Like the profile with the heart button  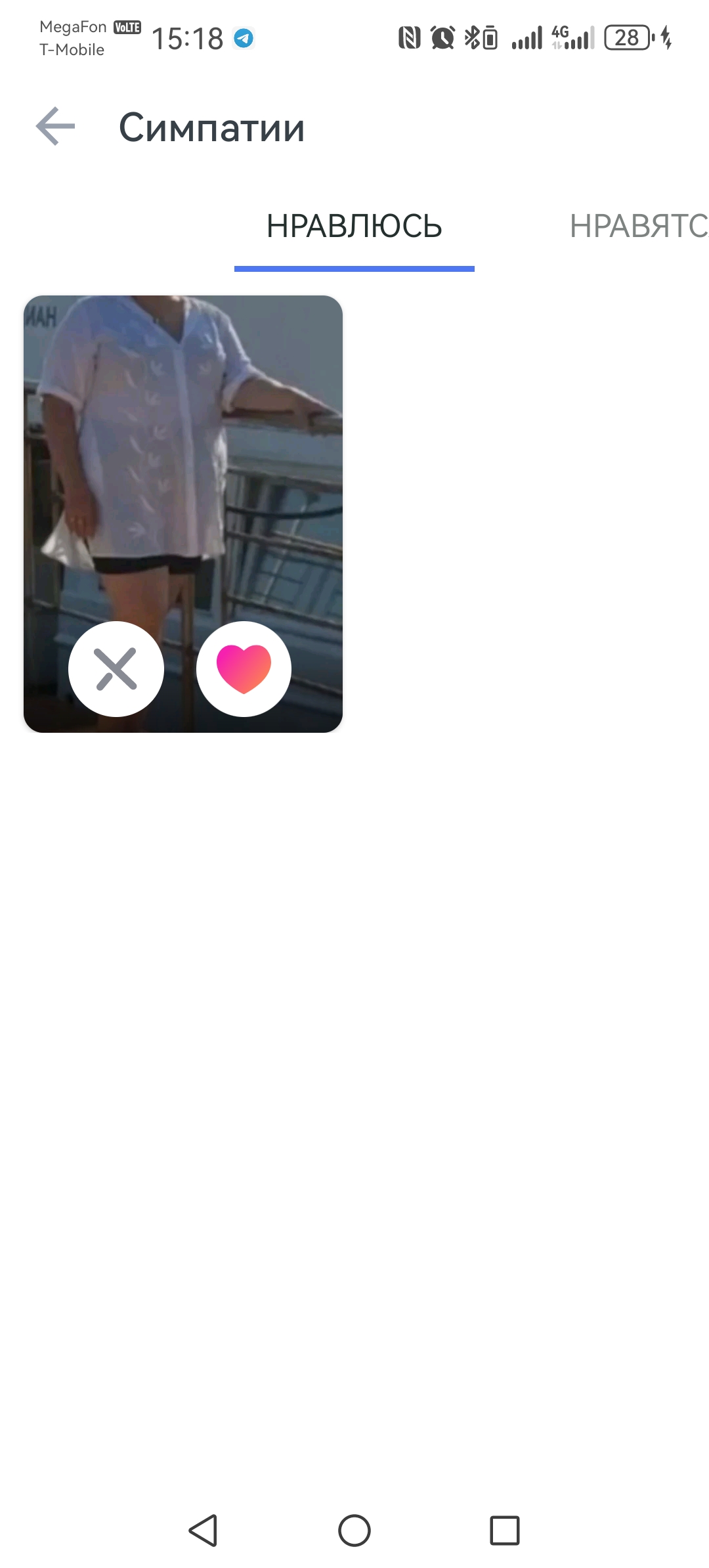(x=244, y=669)
